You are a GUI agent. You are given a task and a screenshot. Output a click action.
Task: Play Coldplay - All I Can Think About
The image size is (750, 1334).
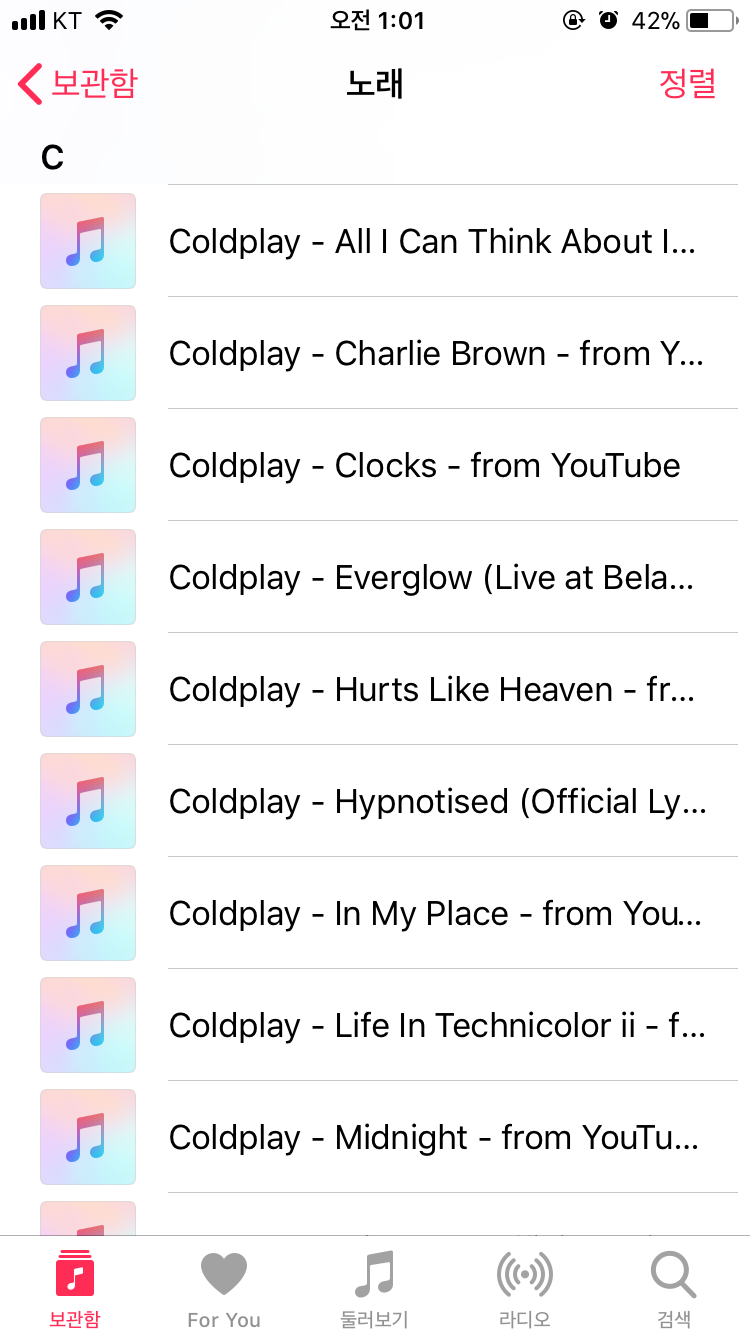coord(430,242)
